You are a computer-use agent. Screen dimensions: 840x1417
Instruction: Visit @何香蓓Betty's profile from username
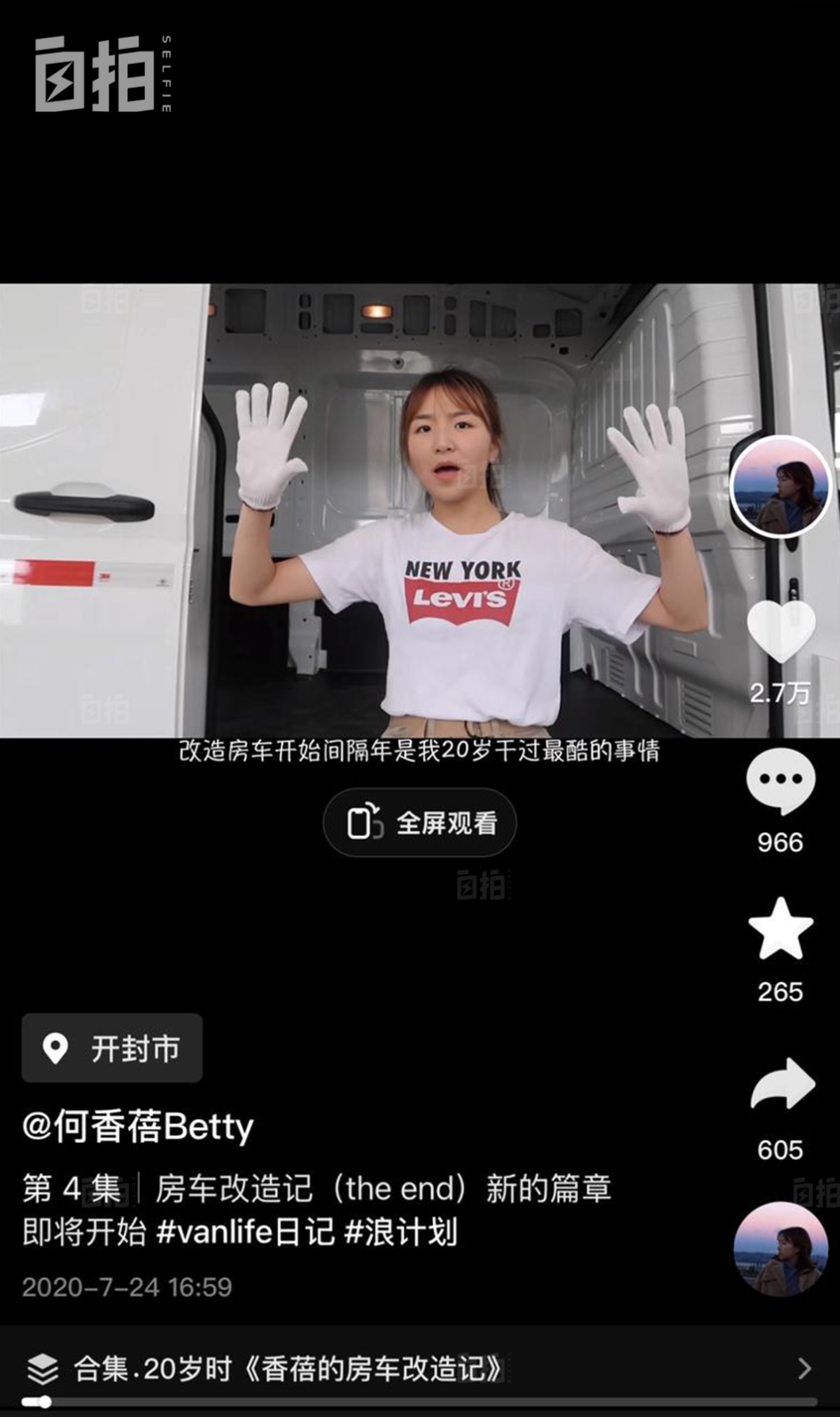pyautogui.click(x=139, y=1126)
